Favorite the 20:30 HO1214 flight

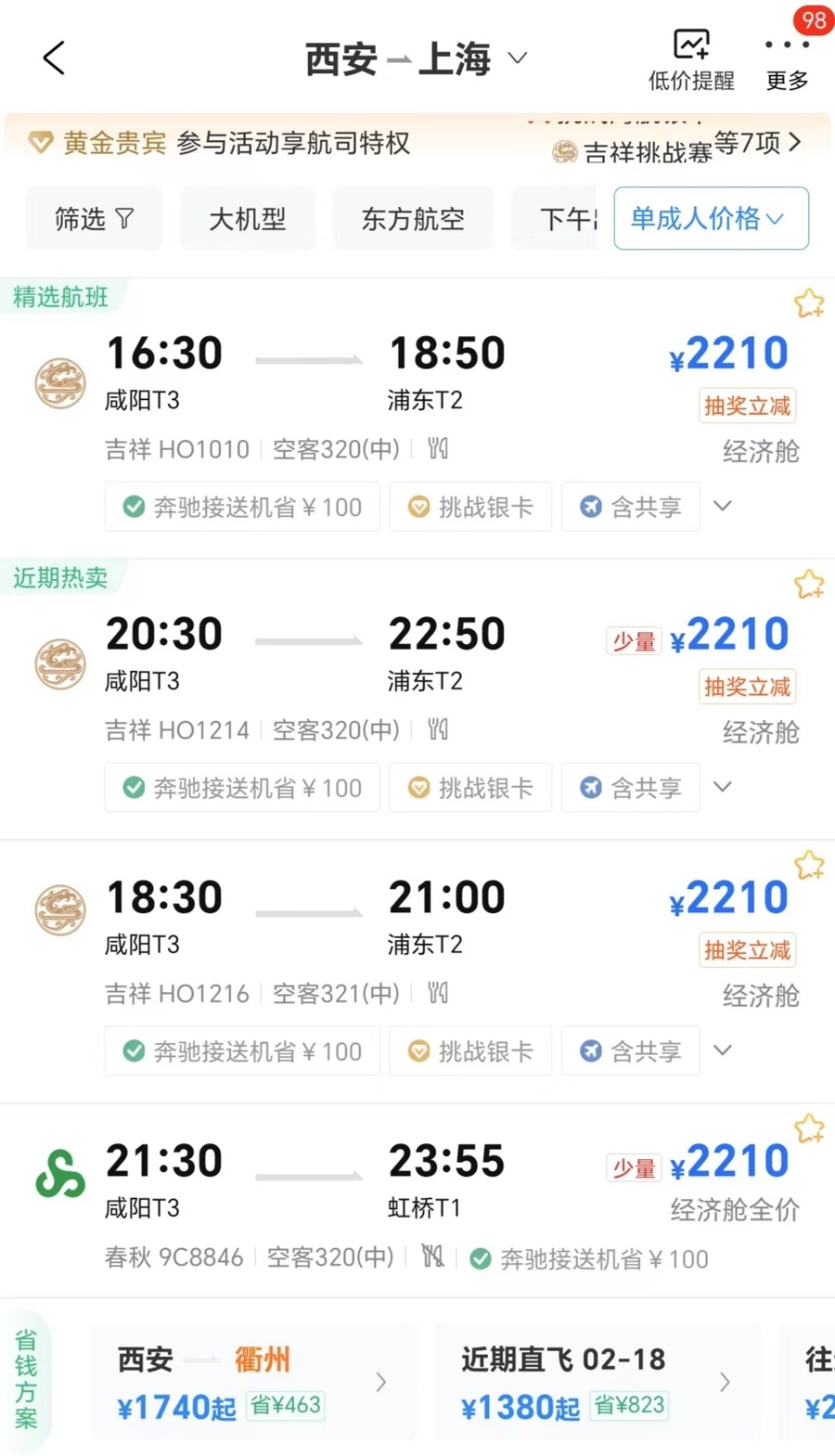809,585
